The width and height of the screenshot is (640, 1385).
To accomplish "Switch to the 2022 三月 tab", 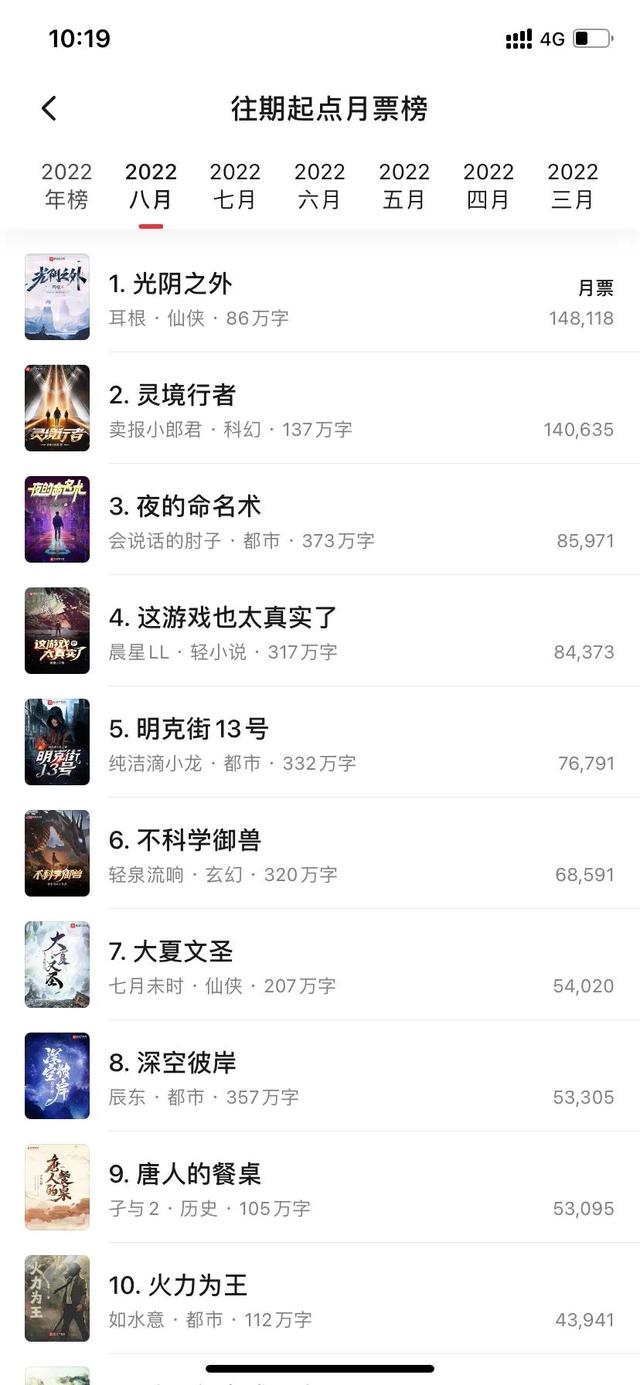I will 572,186.
